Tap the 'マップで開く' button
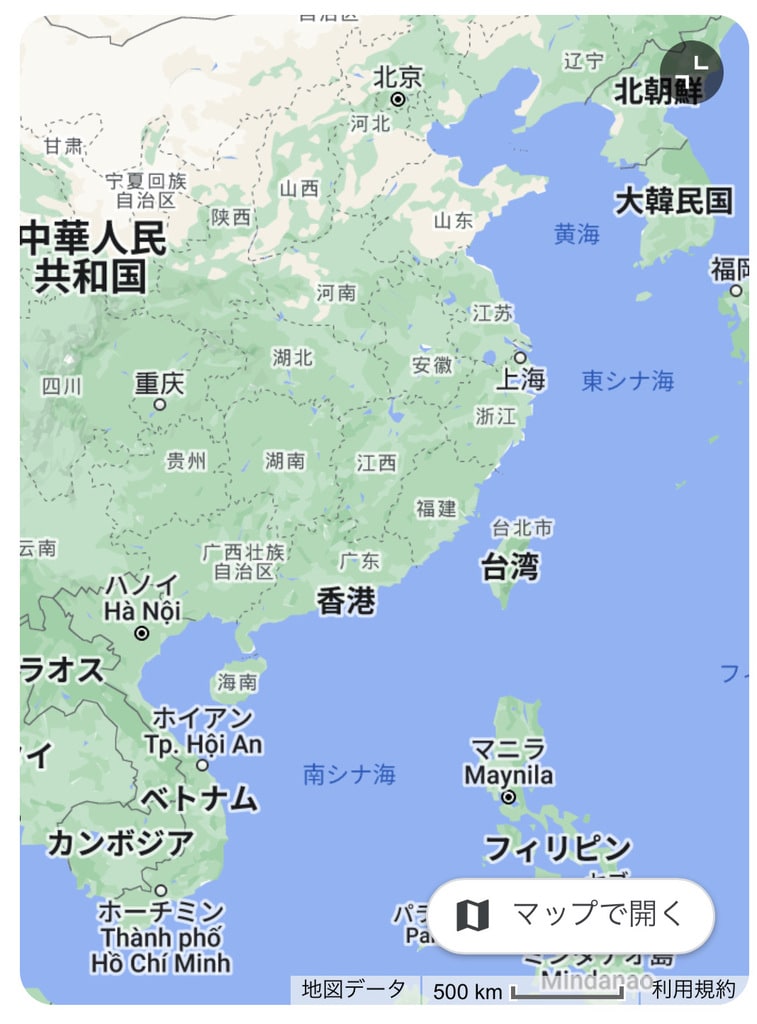Image resolution: width=757 pixels, height=1024 pixels. point(571,915)
